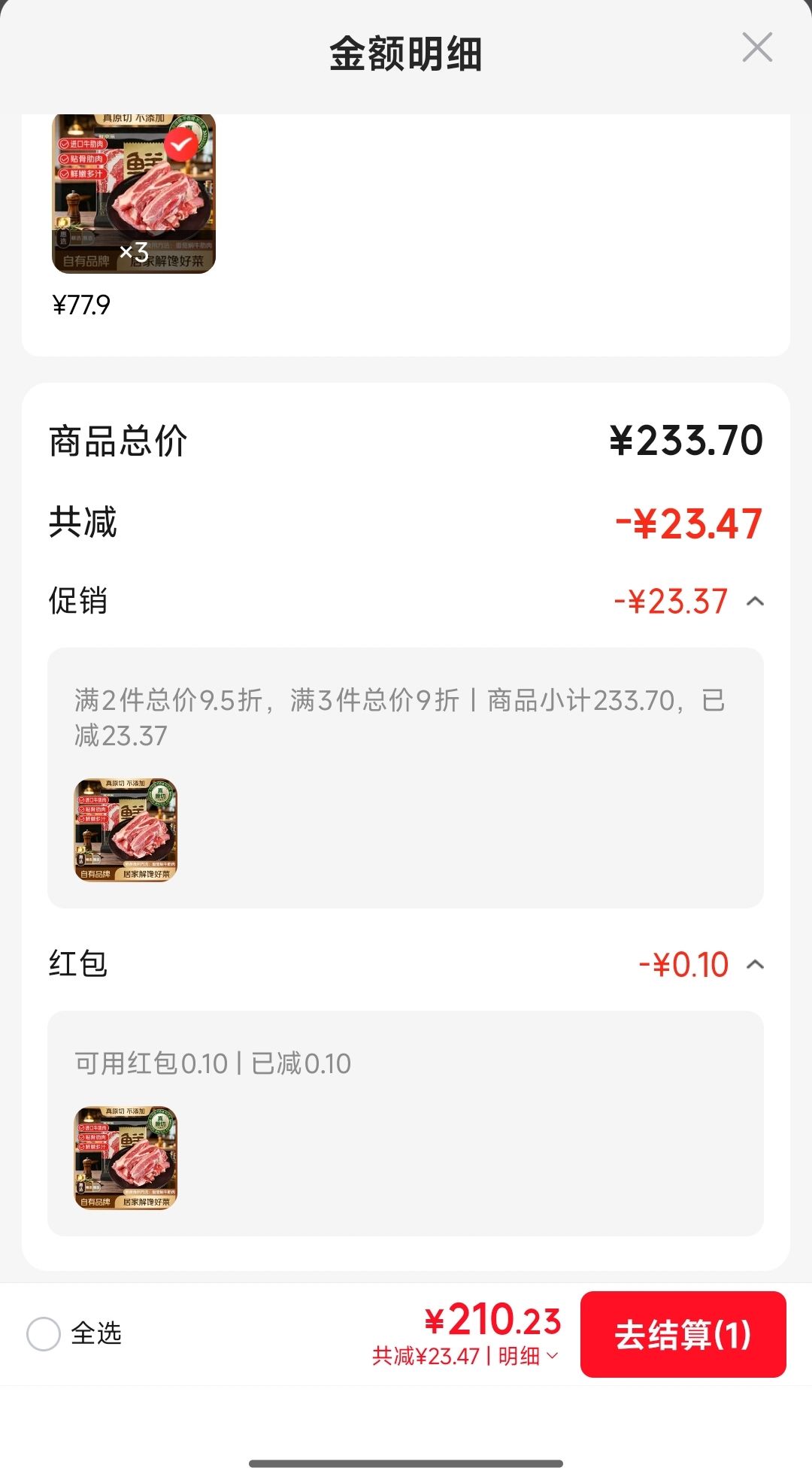Viewport: 812px width, 1480px height.
Task: Open the product image under 促销
Action: click(126, 830)
